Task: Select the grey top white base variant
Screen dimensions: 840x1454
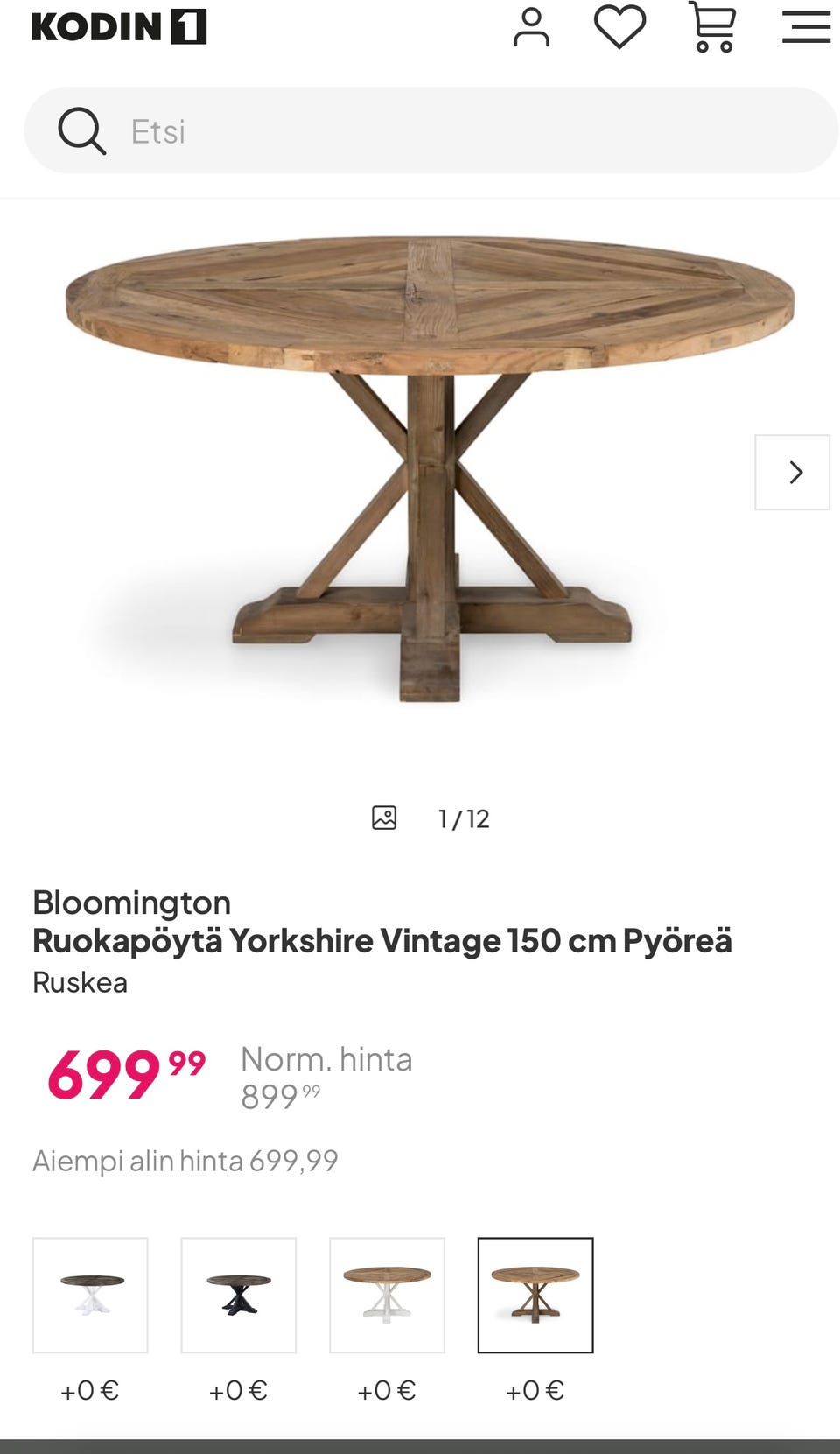Action: [x=90, y=1295]
